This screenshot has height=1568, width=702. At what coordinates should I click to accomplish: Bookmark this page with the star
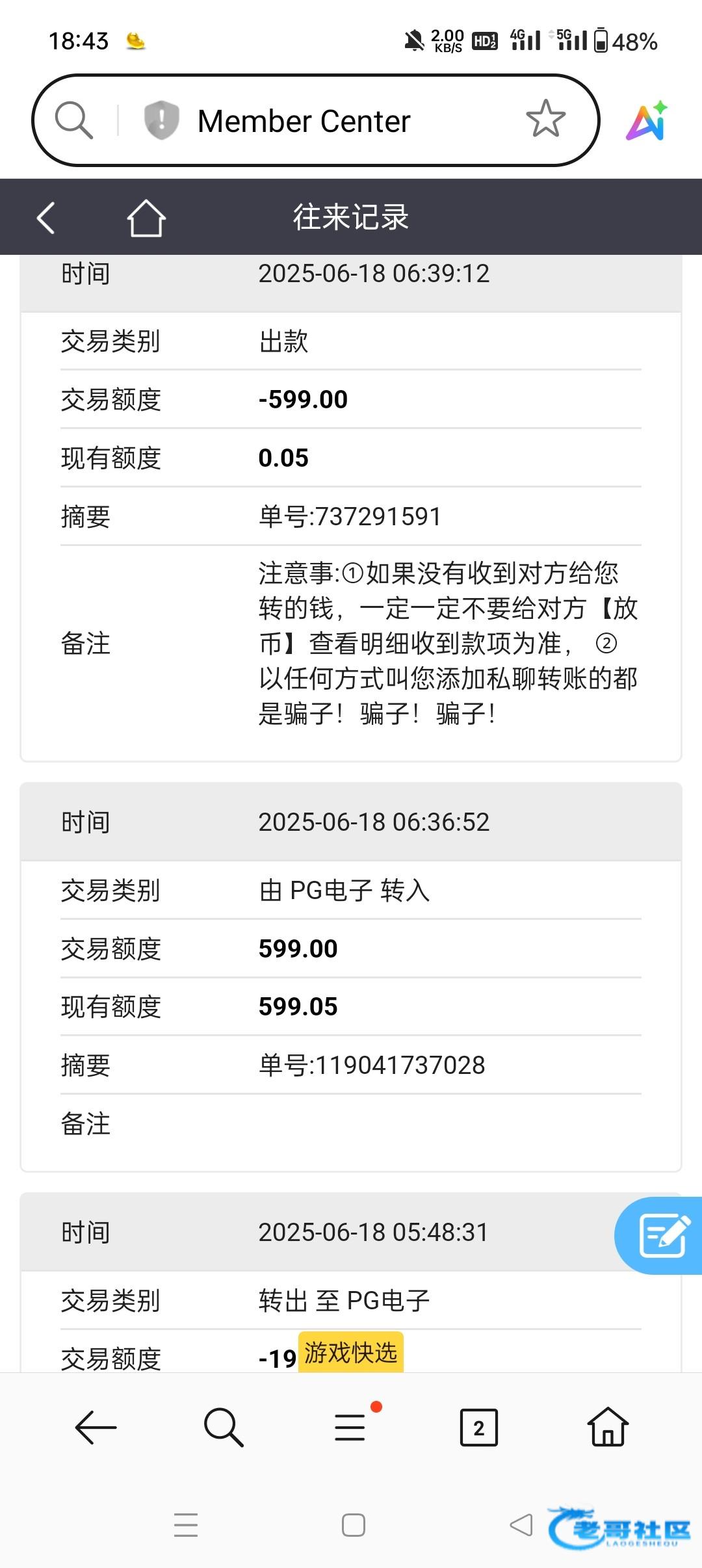click(x=545, y=119)
